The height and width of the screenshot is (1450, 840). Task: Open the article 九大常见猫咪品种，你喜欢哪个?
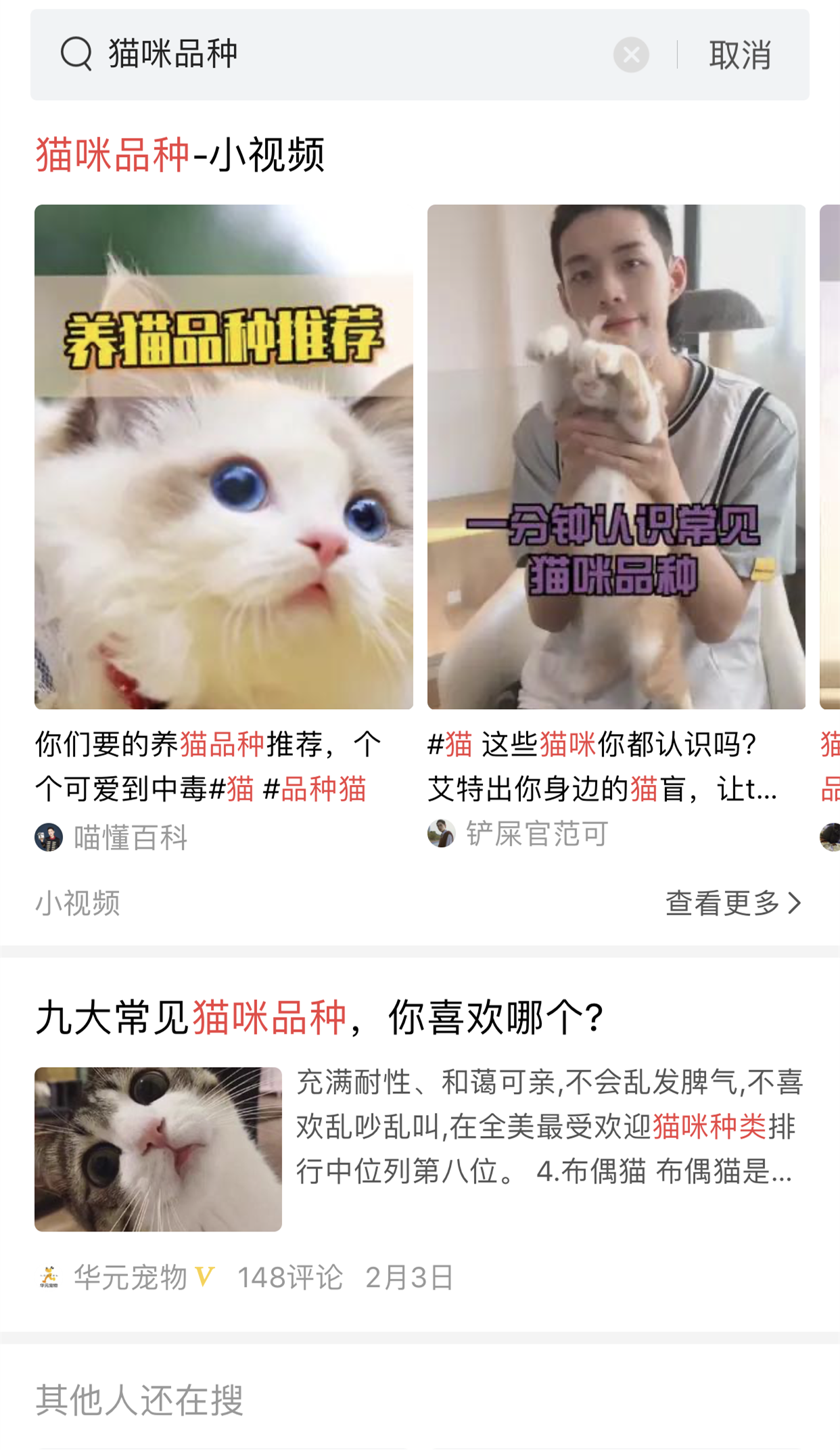(x=319, y=1018)
